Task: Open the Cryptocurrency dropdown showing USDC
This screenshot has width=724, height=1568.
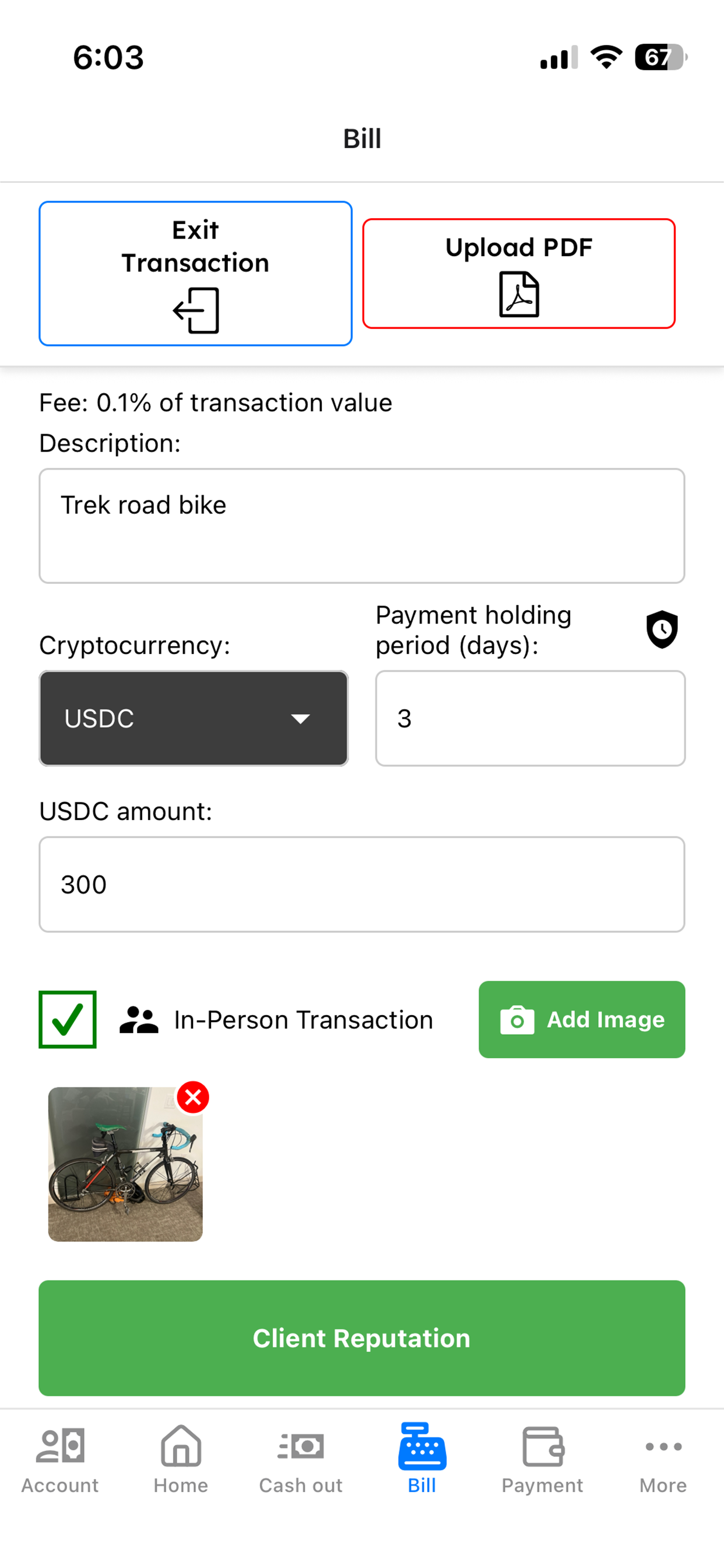Action: click(193, 718)
